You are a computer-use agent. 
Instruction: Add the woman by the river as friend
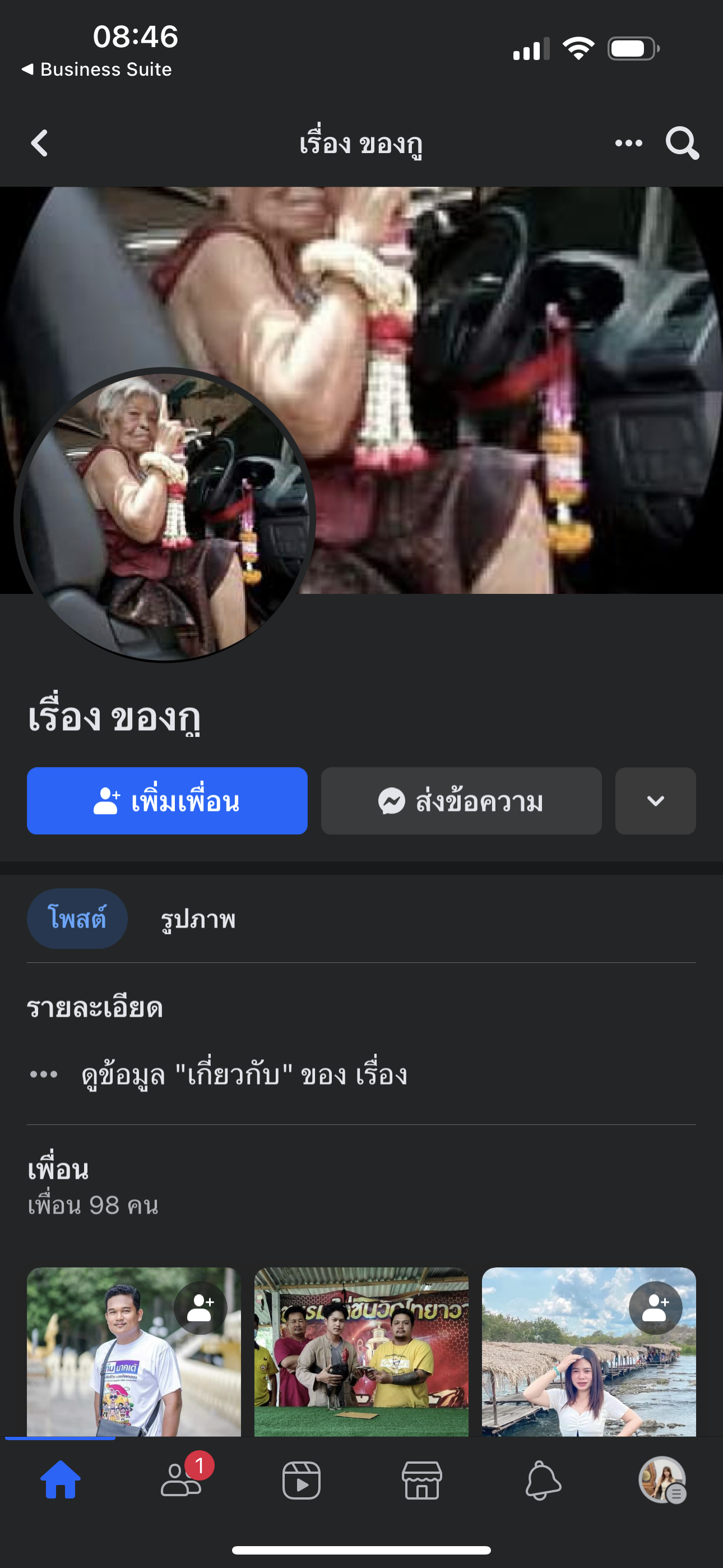click(655, 1307)
